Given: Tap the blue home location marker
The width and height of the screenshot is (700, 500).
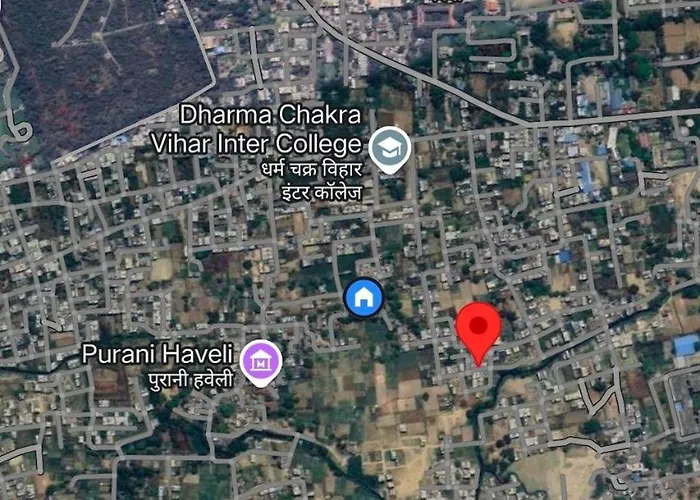Looking at the screenshot, I should coord(364,296).
